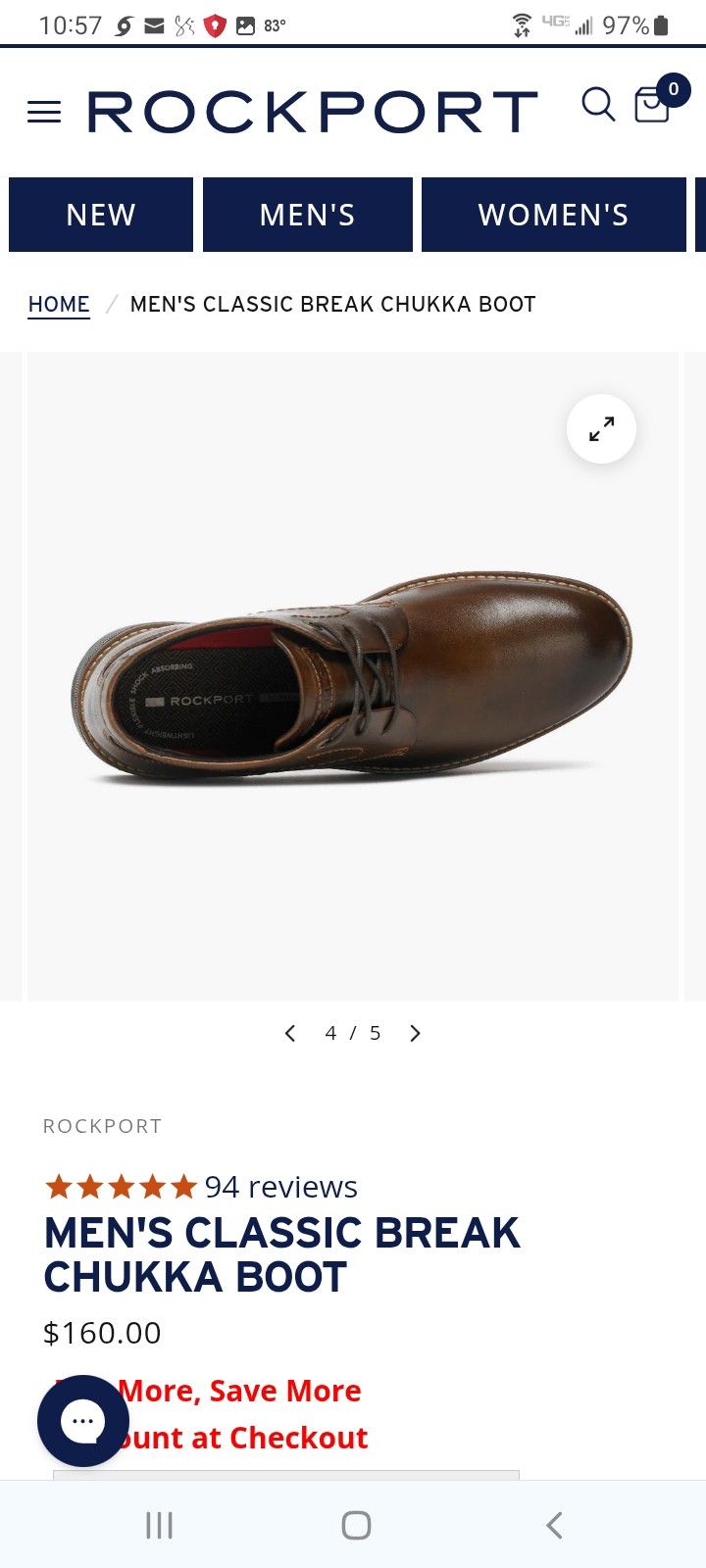Show the previous product image
706x1568 pixels.
[290, 1033]
